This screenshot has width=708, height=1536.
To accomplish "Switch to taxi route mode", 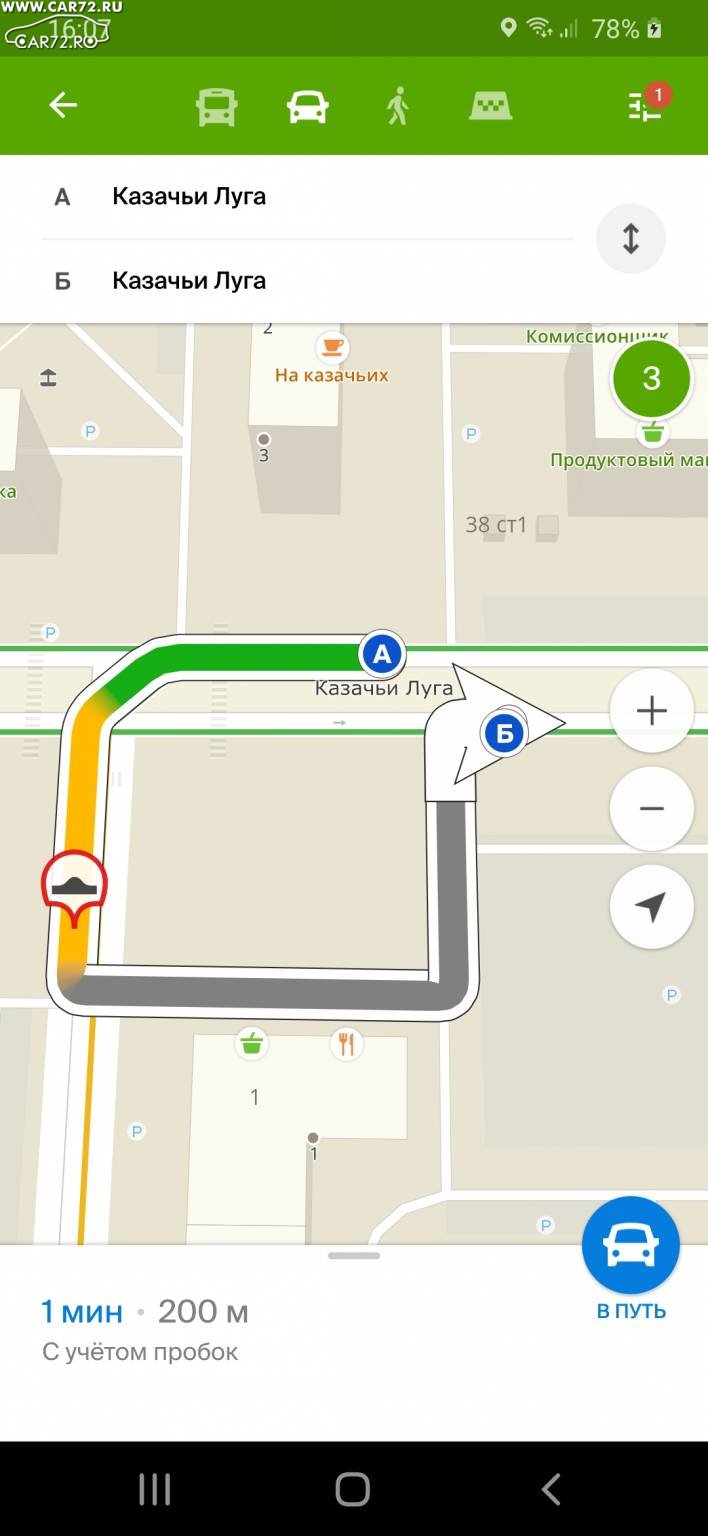I will pos(490,106).
